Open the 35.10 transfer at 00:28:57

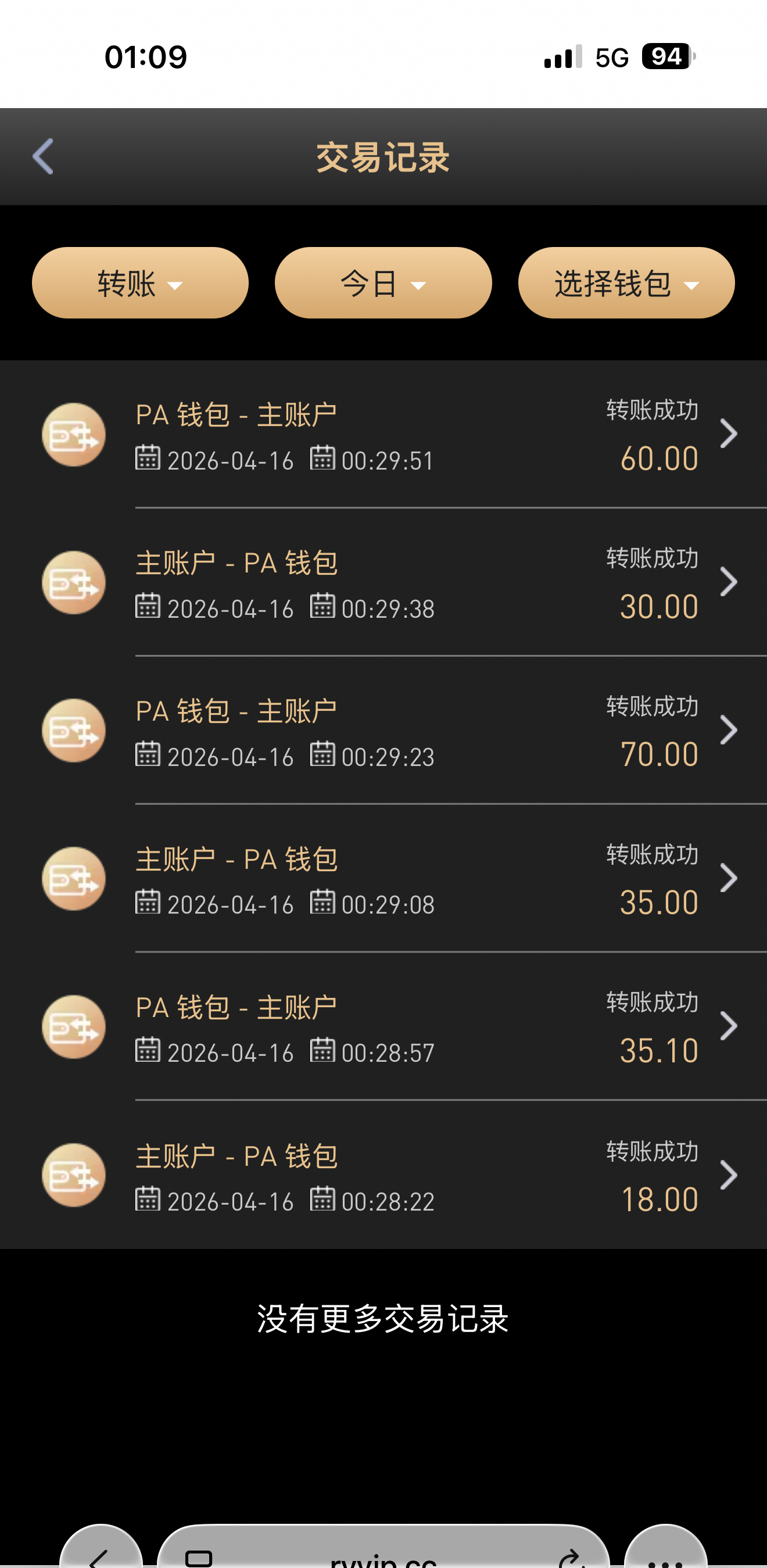(389, 1027)
